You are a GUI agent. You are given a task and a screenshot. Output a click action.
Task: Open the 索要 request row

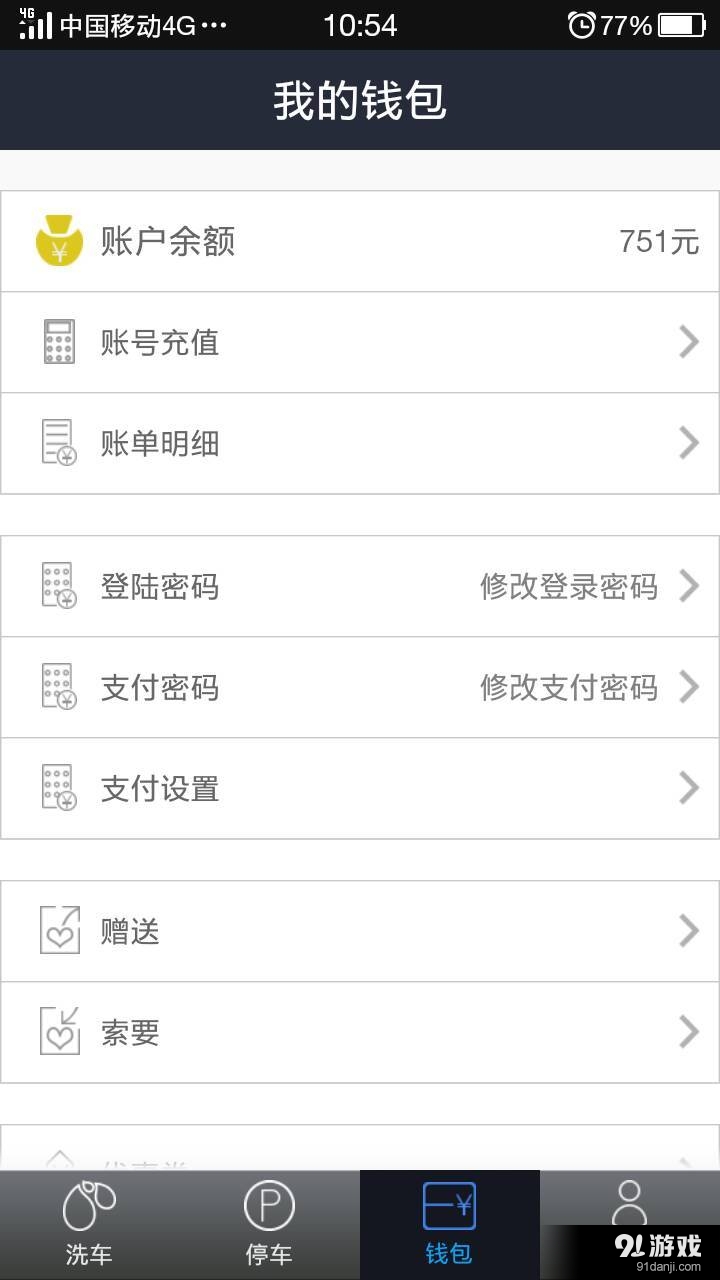pyautogui.click(x=360, y=1033)
